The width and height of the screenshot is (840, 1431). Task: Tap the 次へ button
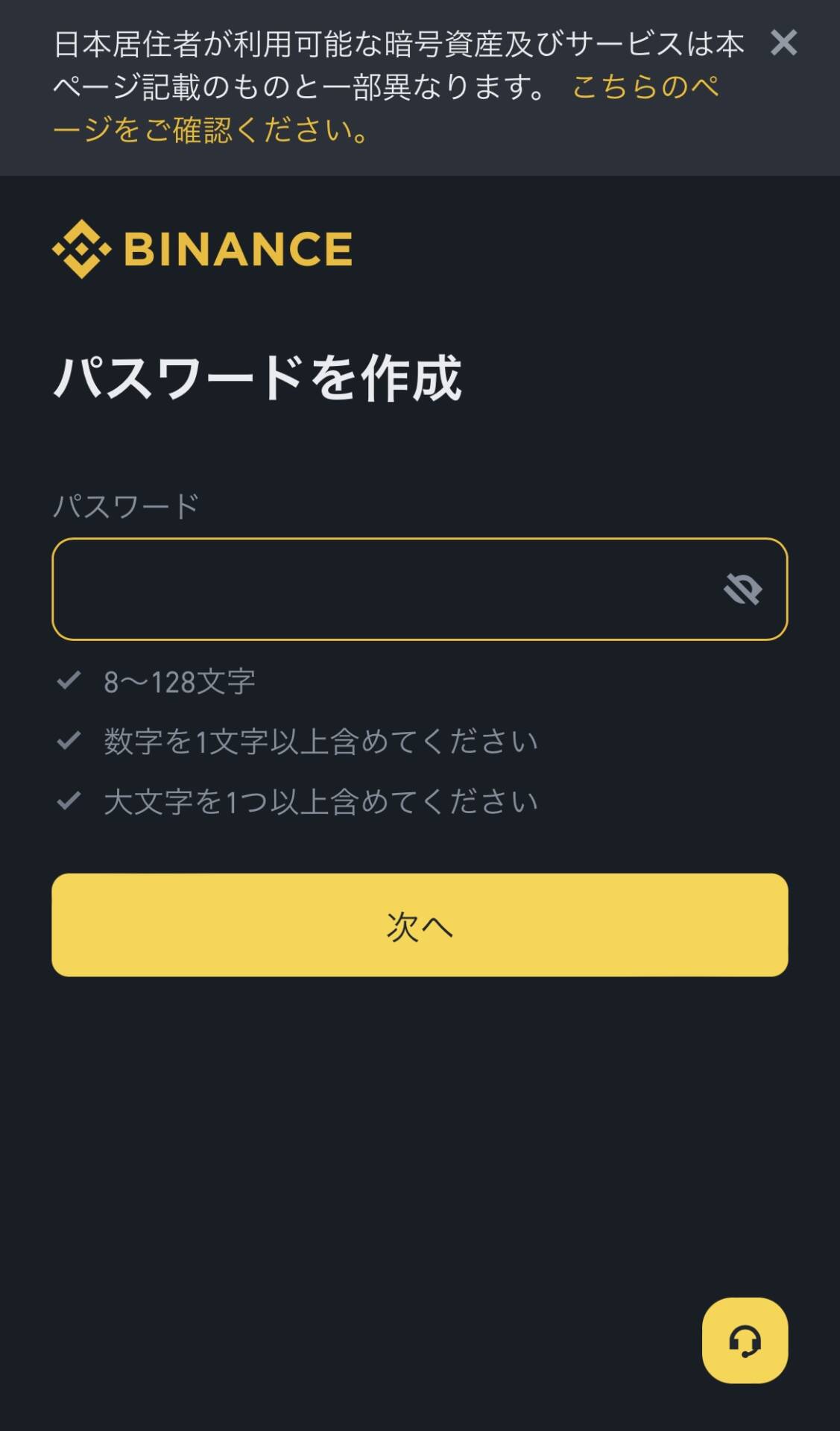420,925
